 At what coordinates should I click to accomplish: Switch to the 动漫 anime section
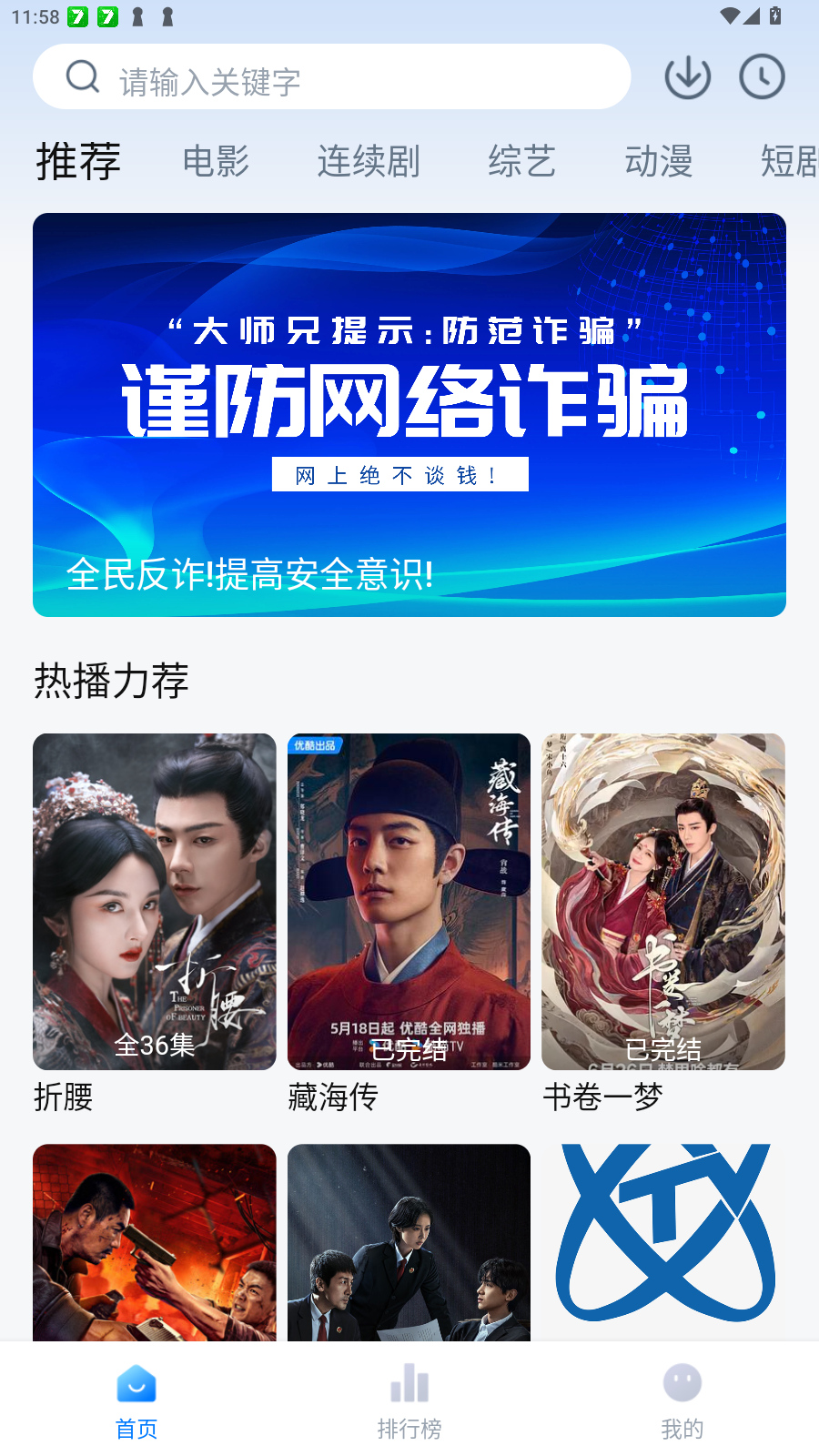658,161
